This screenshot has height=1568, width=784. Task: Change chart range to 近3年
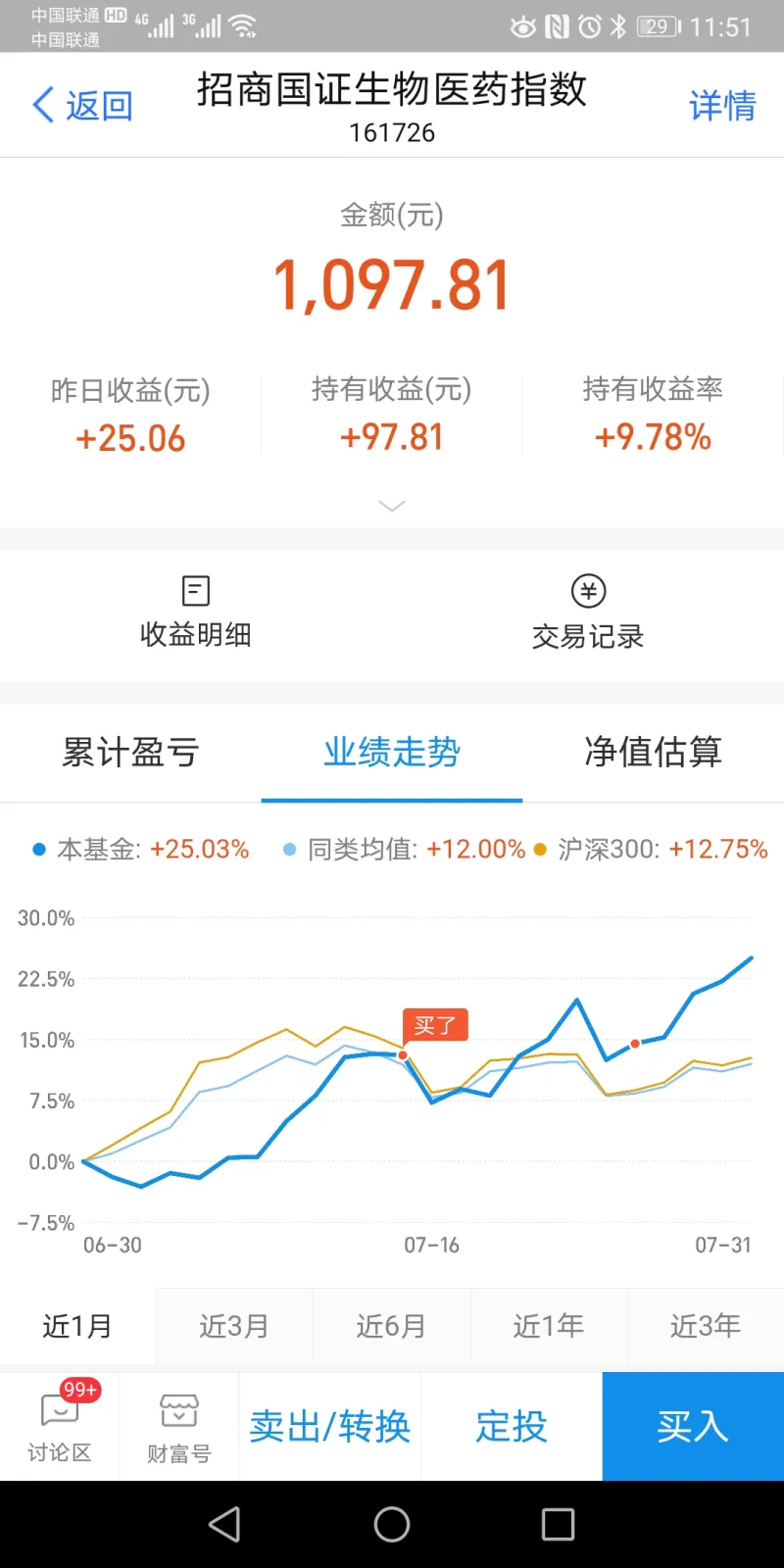(706, 1326)
